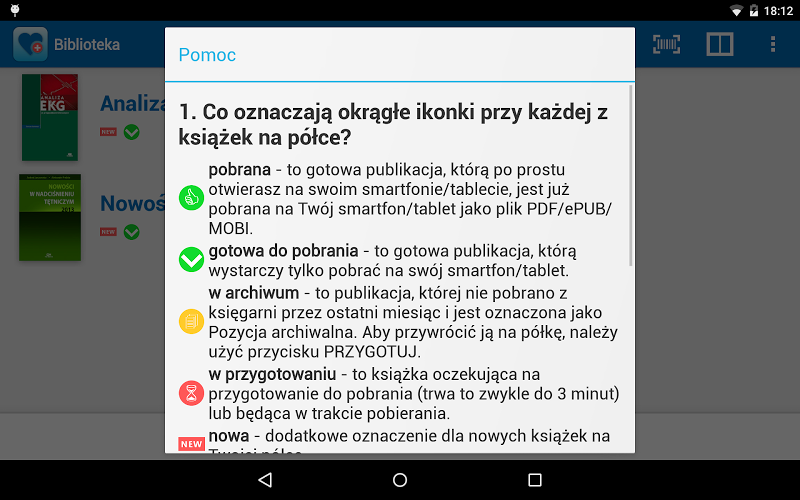Go to the system home screen
The width and height of the screenshot is (800, 500).
coord(400,480)
